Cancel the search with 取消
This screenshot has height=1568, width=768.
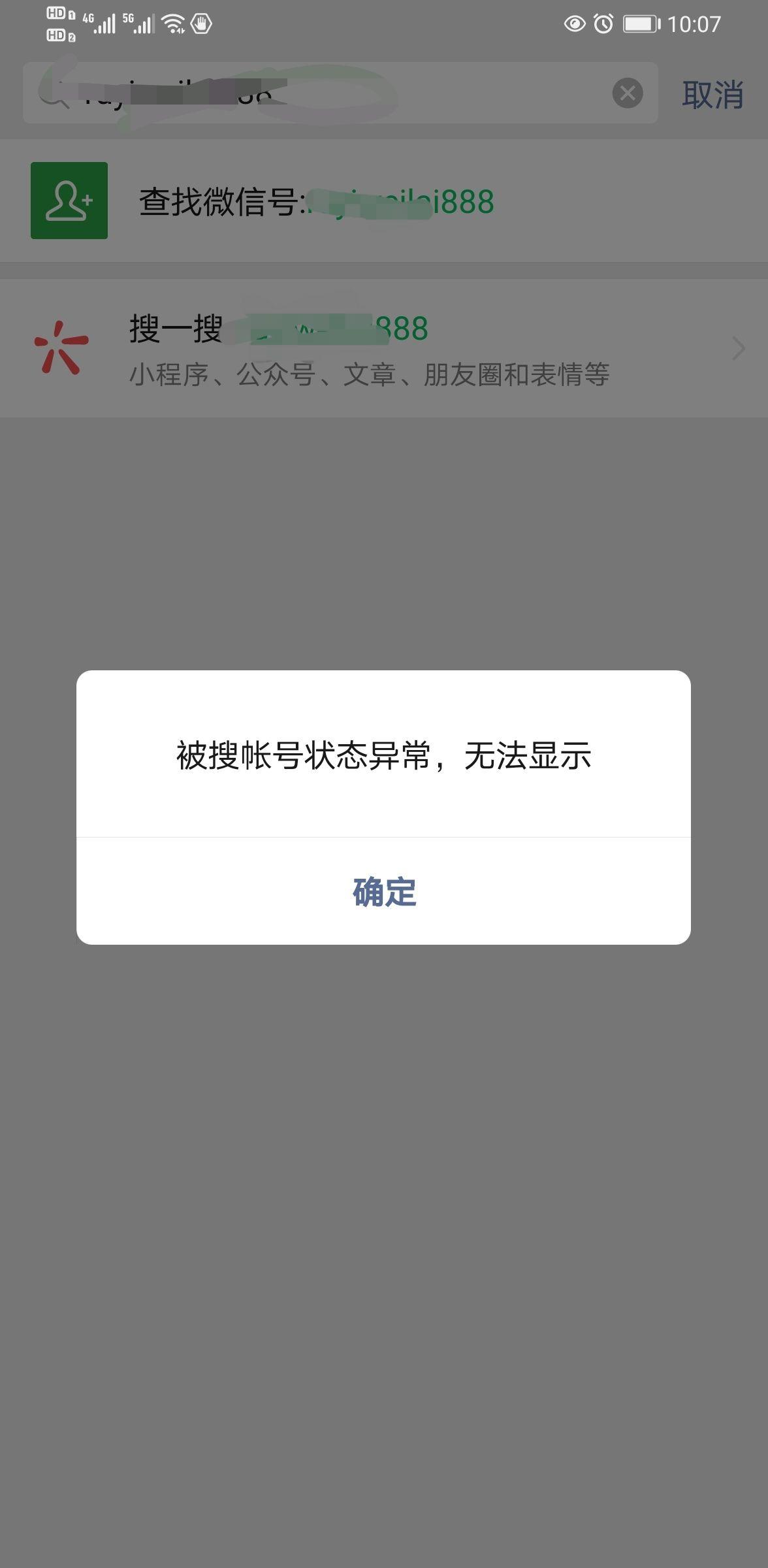pyautogui.click(x=712, y=93)
